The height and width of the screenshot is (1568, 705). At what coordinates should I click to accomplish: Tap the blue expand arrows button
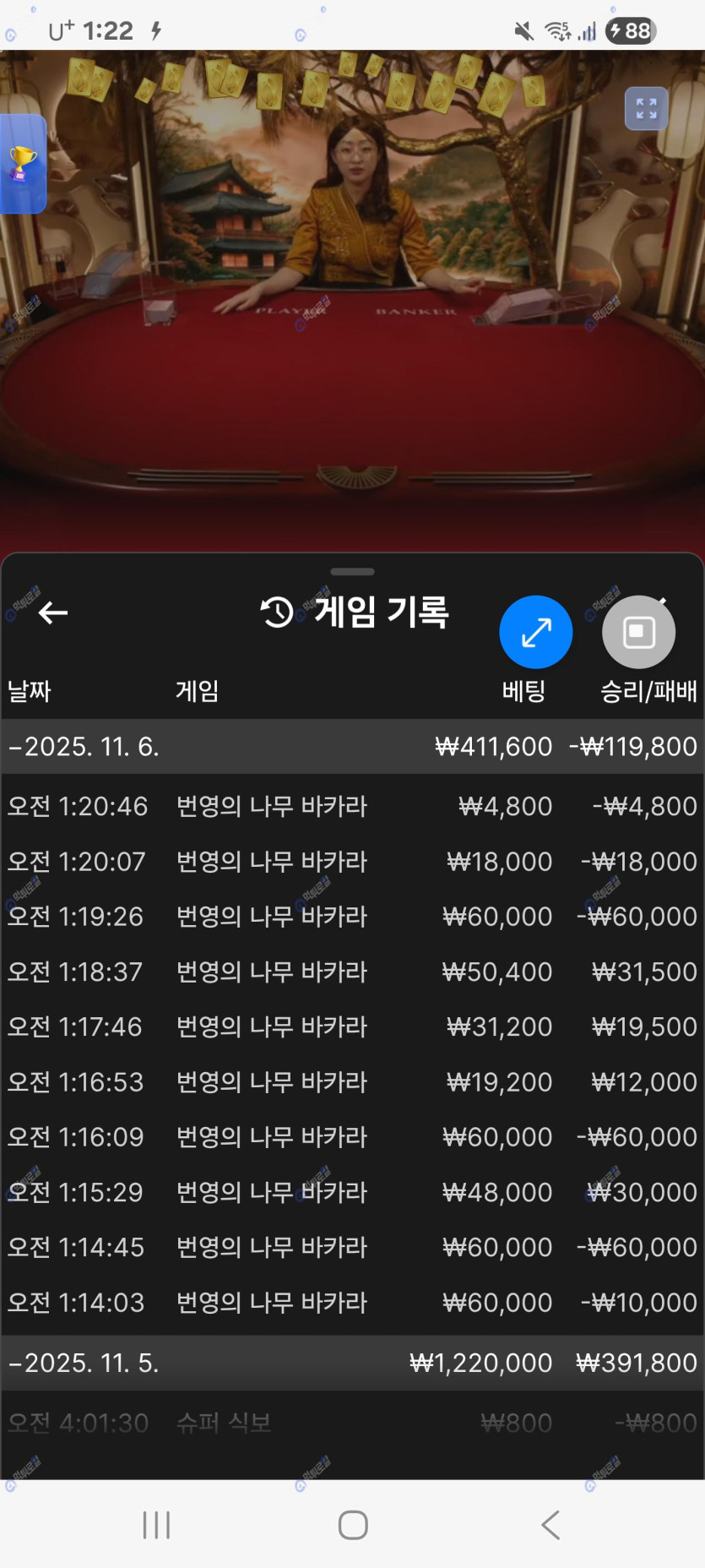536,632
